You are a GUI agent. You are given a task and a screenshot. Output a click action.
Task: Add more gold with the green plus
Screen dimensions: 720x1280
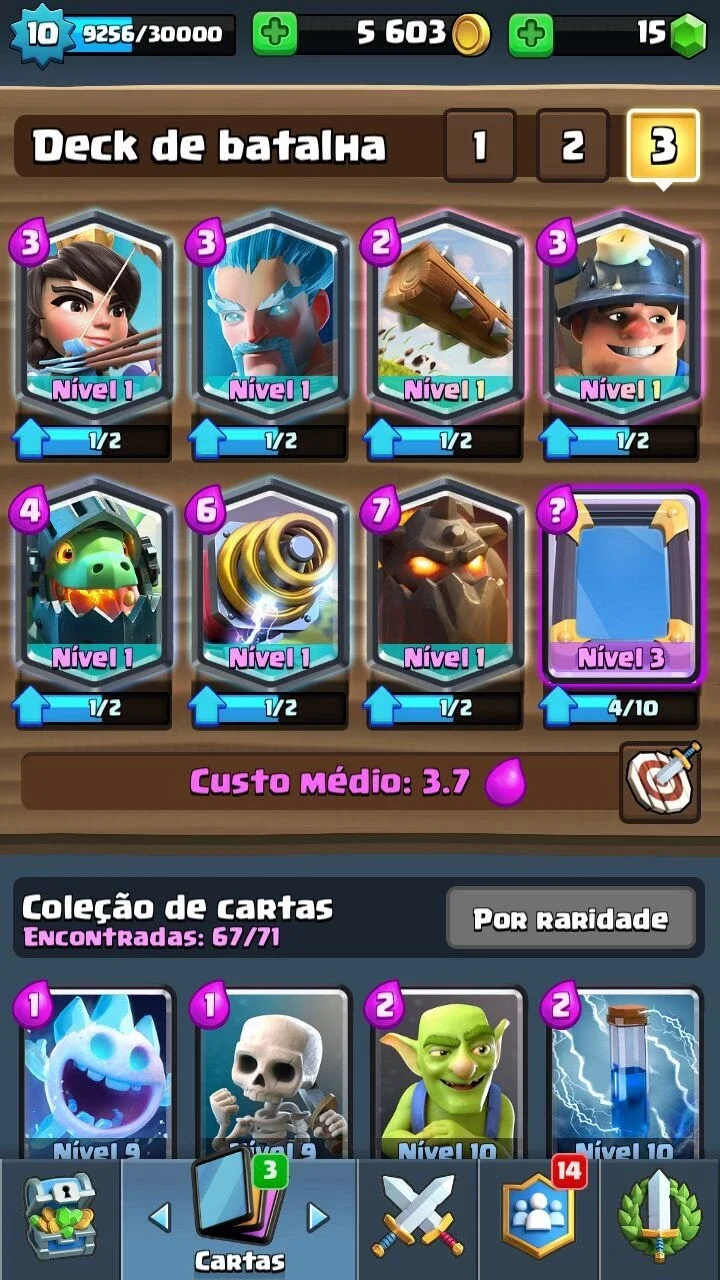point(274,35)
